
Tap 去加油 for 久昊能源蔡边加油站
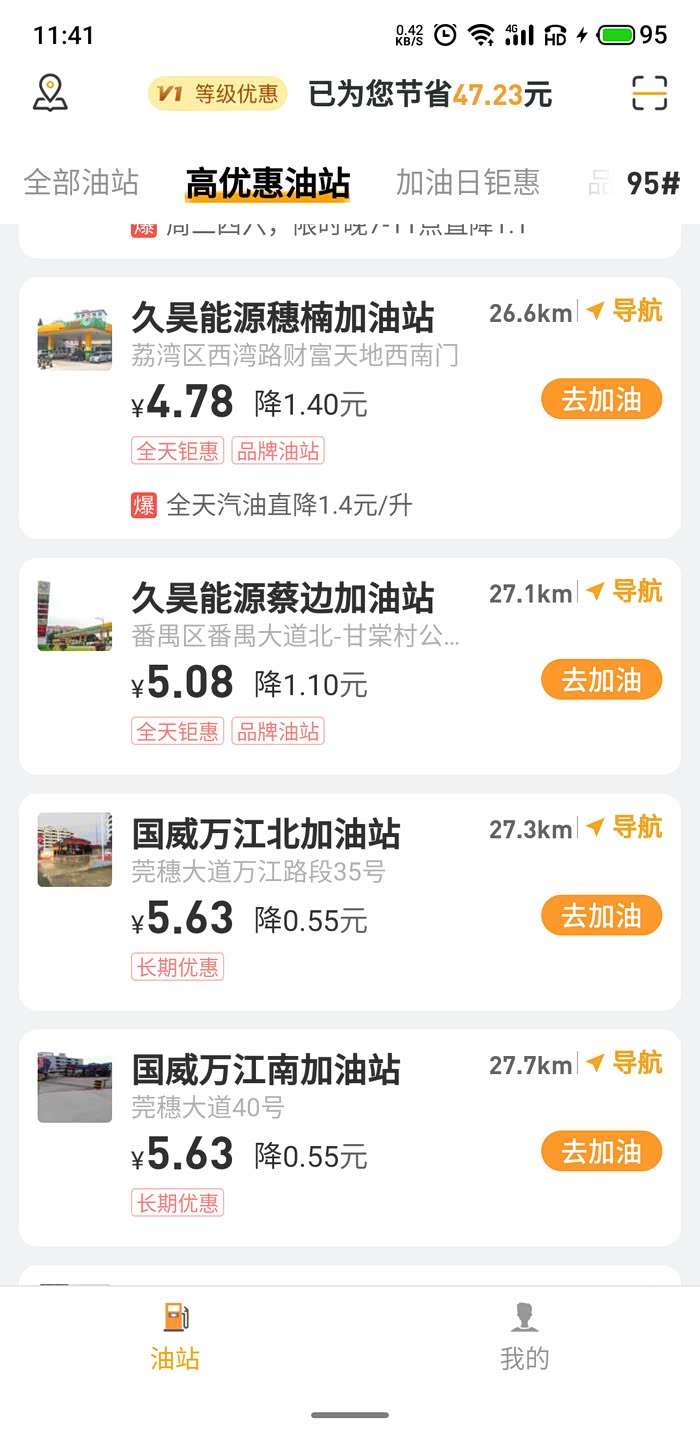(601, 680)
